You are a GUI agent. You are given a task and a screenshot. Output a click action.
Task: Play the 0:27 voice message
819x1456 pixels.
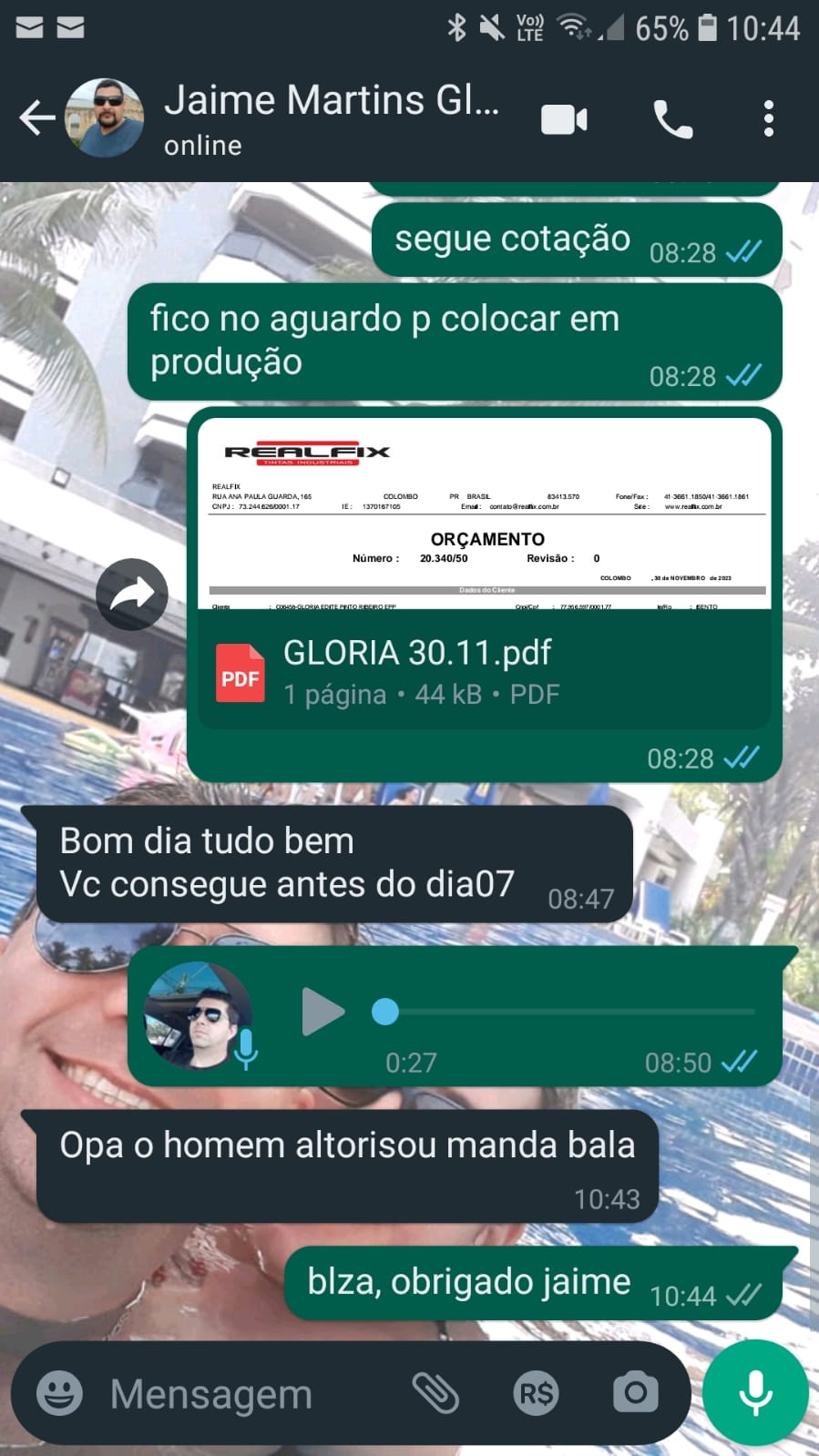pos(322,1012)
